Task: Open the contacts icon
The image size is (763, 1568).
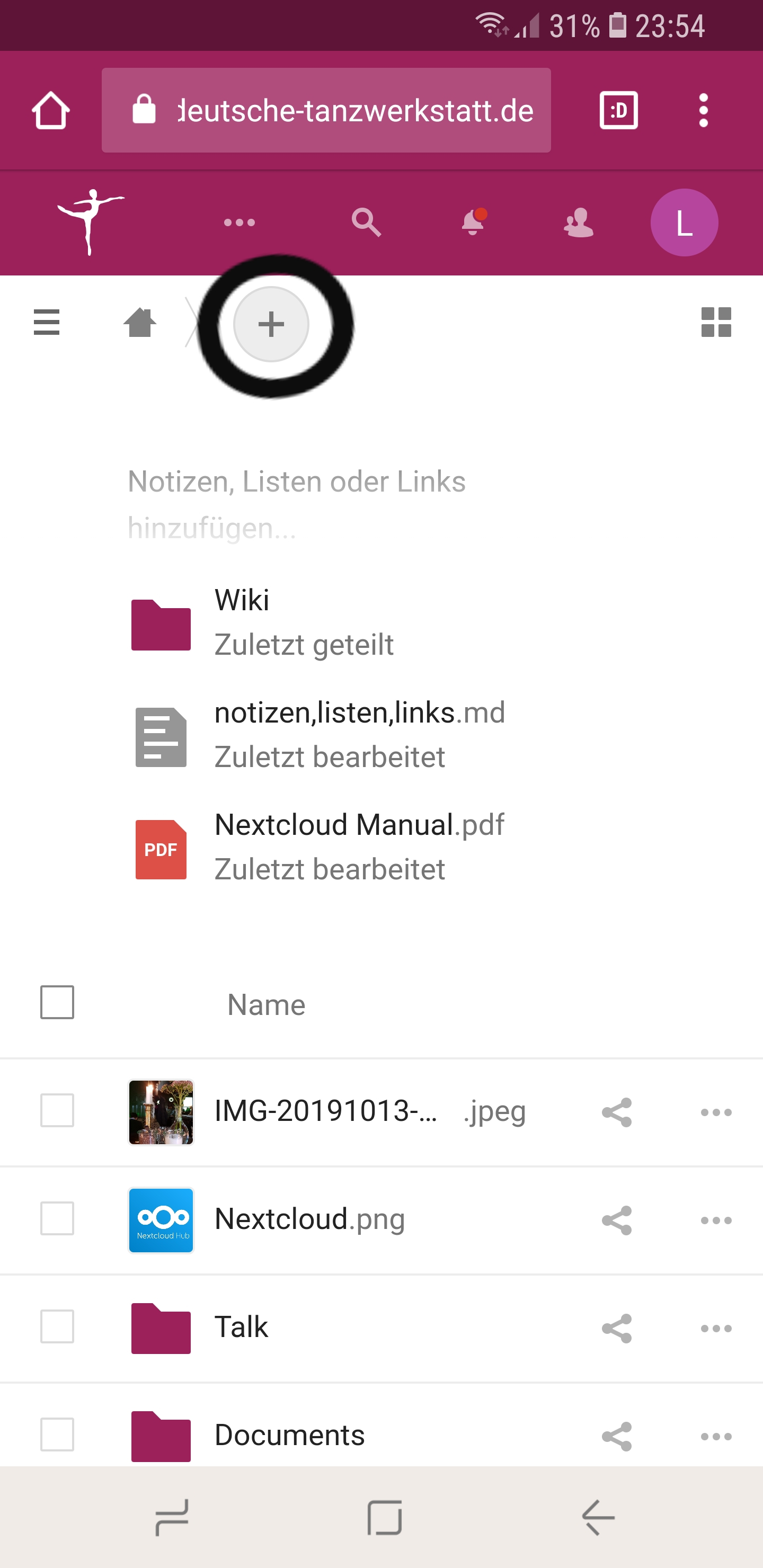Action: (x=579, y=222)
